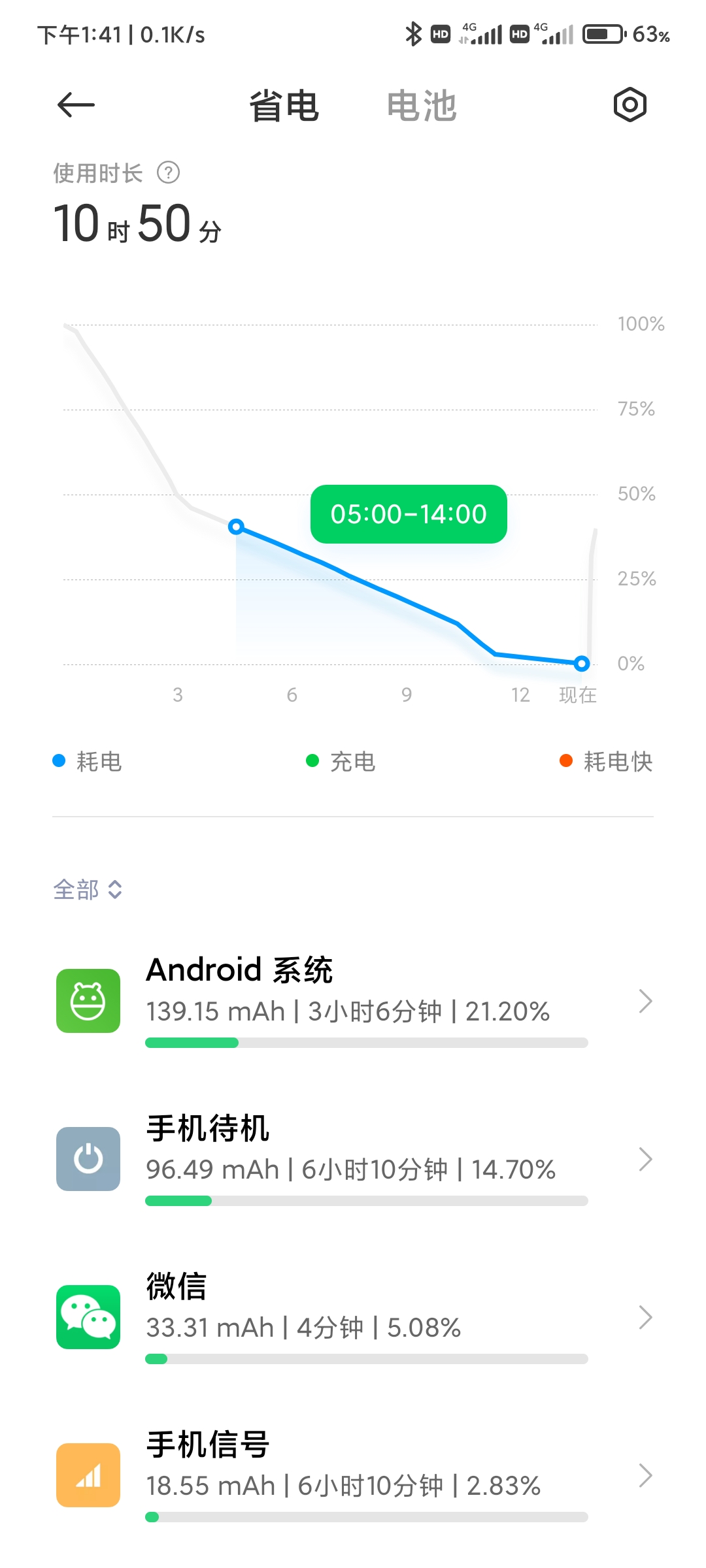Go back with the top-left arrow

[x=76, y=105]
